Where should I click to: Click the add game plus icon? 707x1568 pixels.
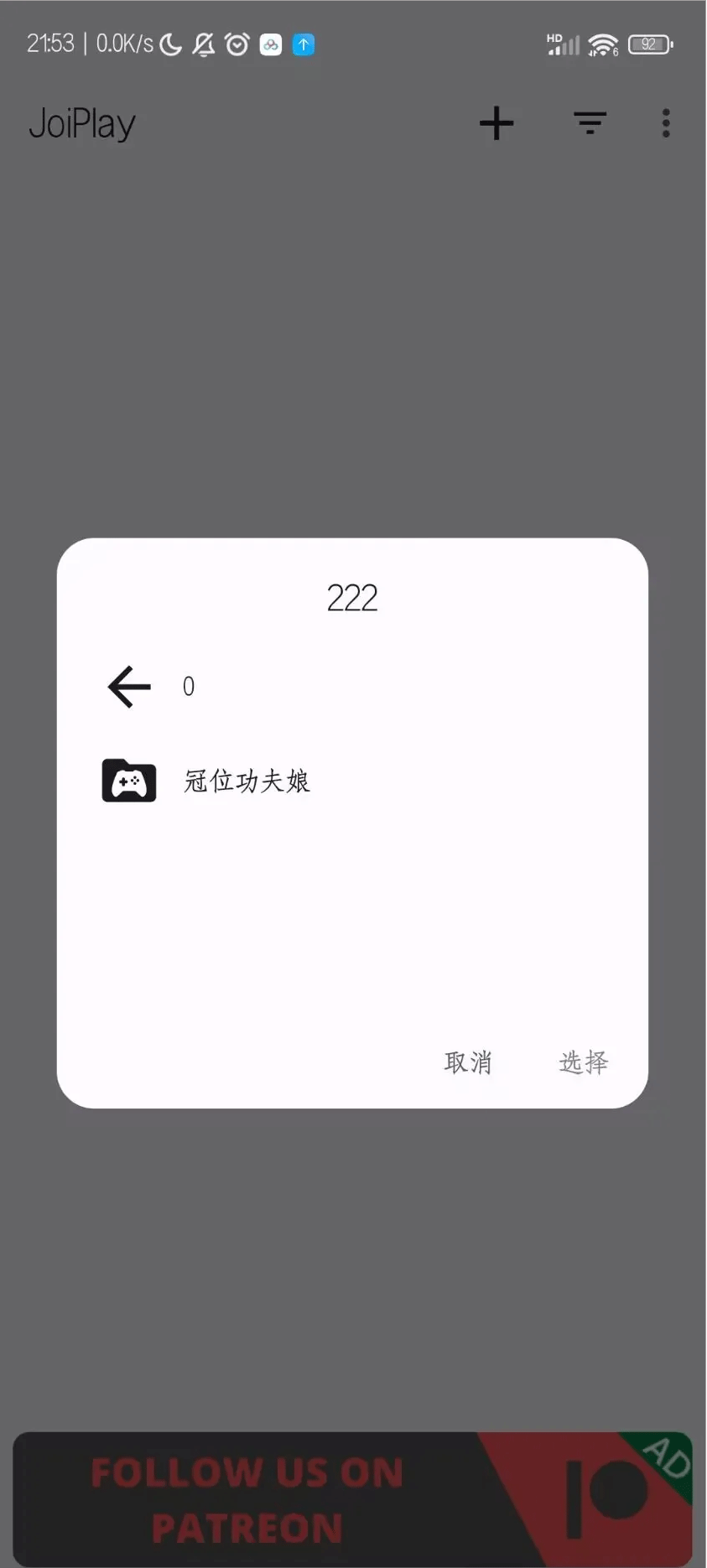point(496,122)
